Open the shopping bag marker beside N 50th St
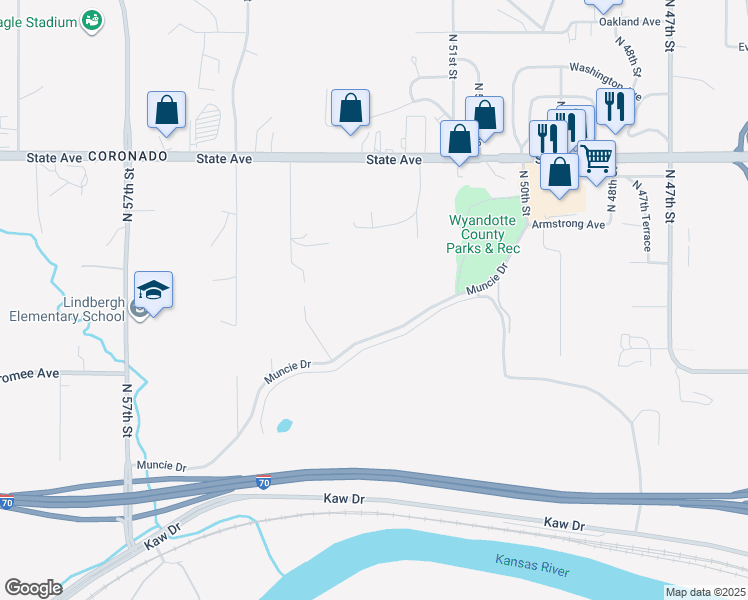Screen dimensions: 748x600 560,174
